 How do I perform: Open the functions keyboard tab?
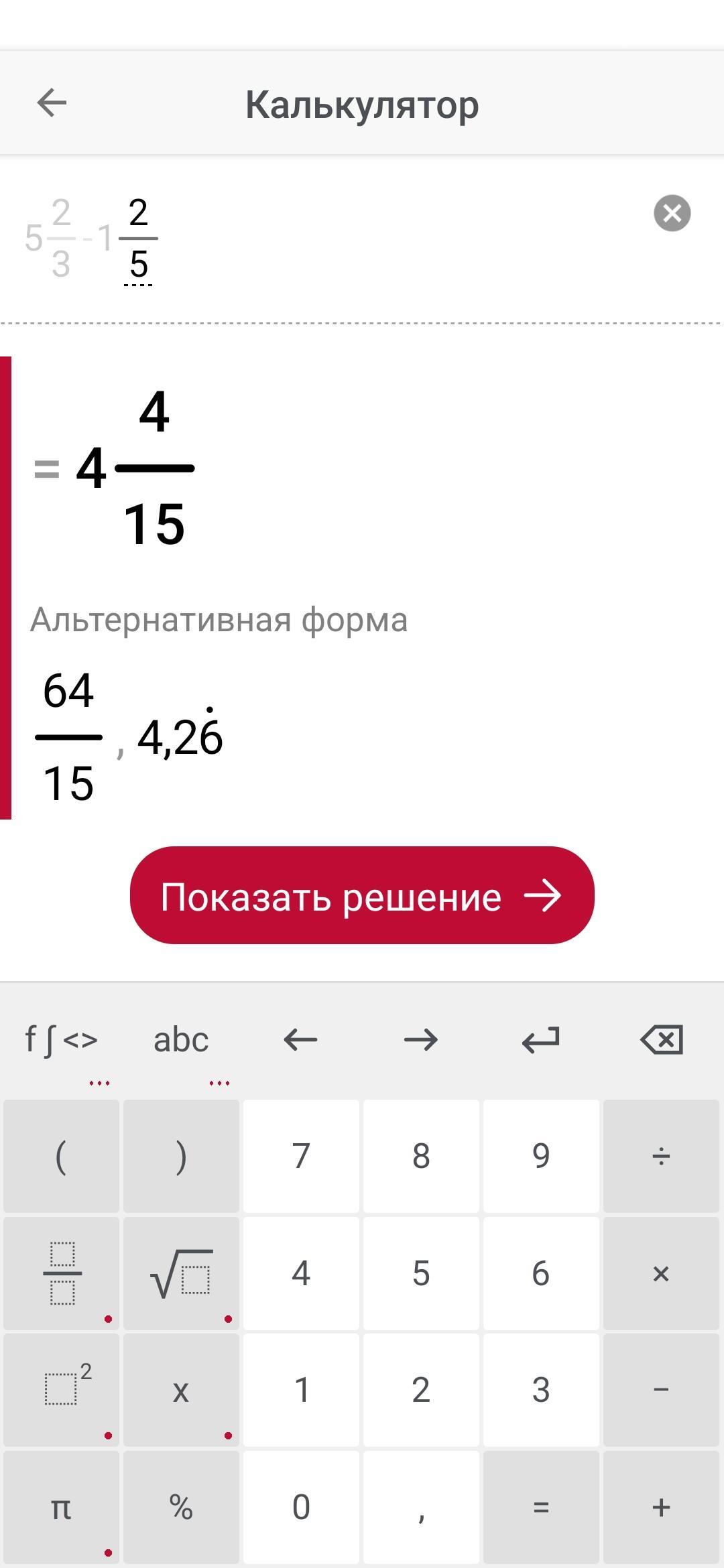[61, 1040]
